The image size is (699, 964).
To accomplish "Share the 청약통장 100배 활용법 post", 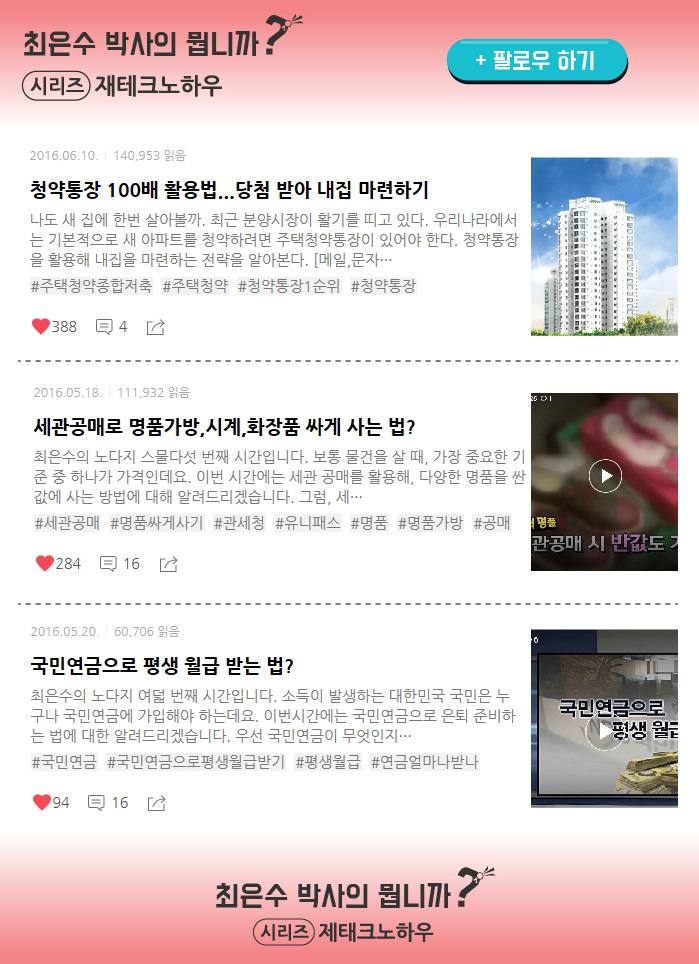I will point(155,327).
